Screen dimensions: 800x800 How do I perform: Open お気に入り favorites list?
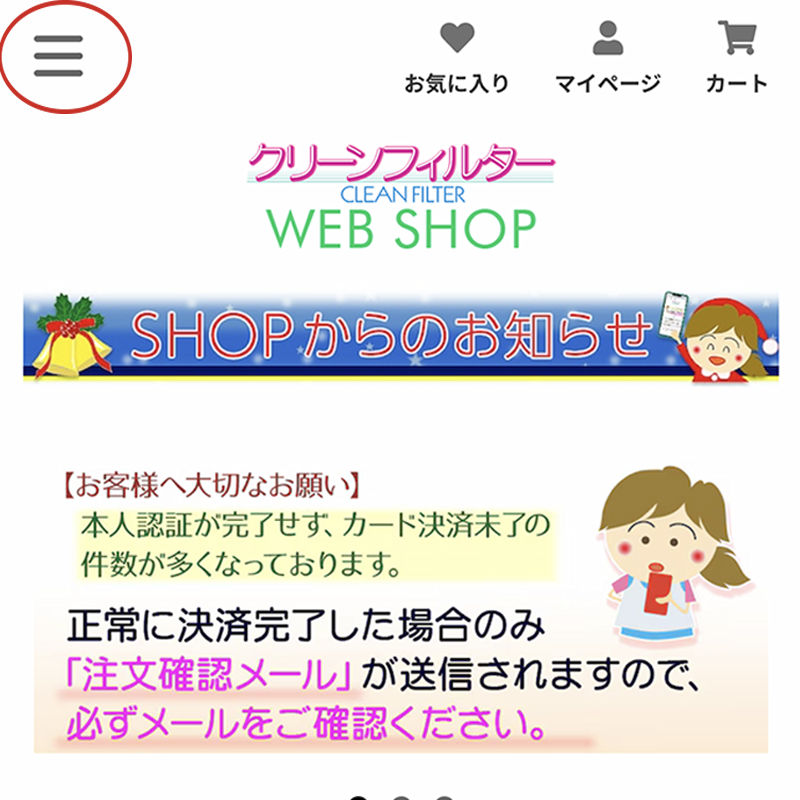pos(456,57)
